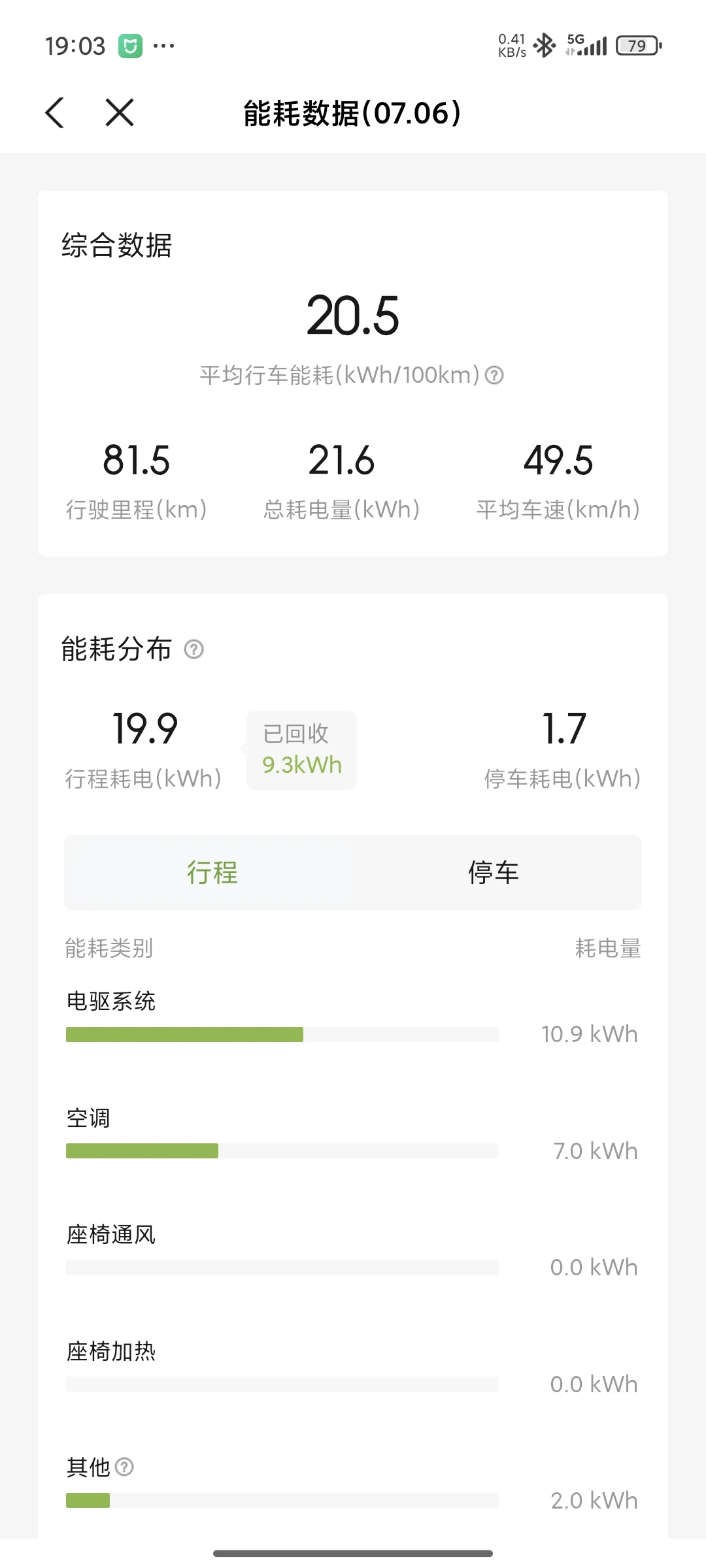This screenshot has height=1568, width=706.
Task: Open the help icon beside 能耗分布
Action: point(193,649)
